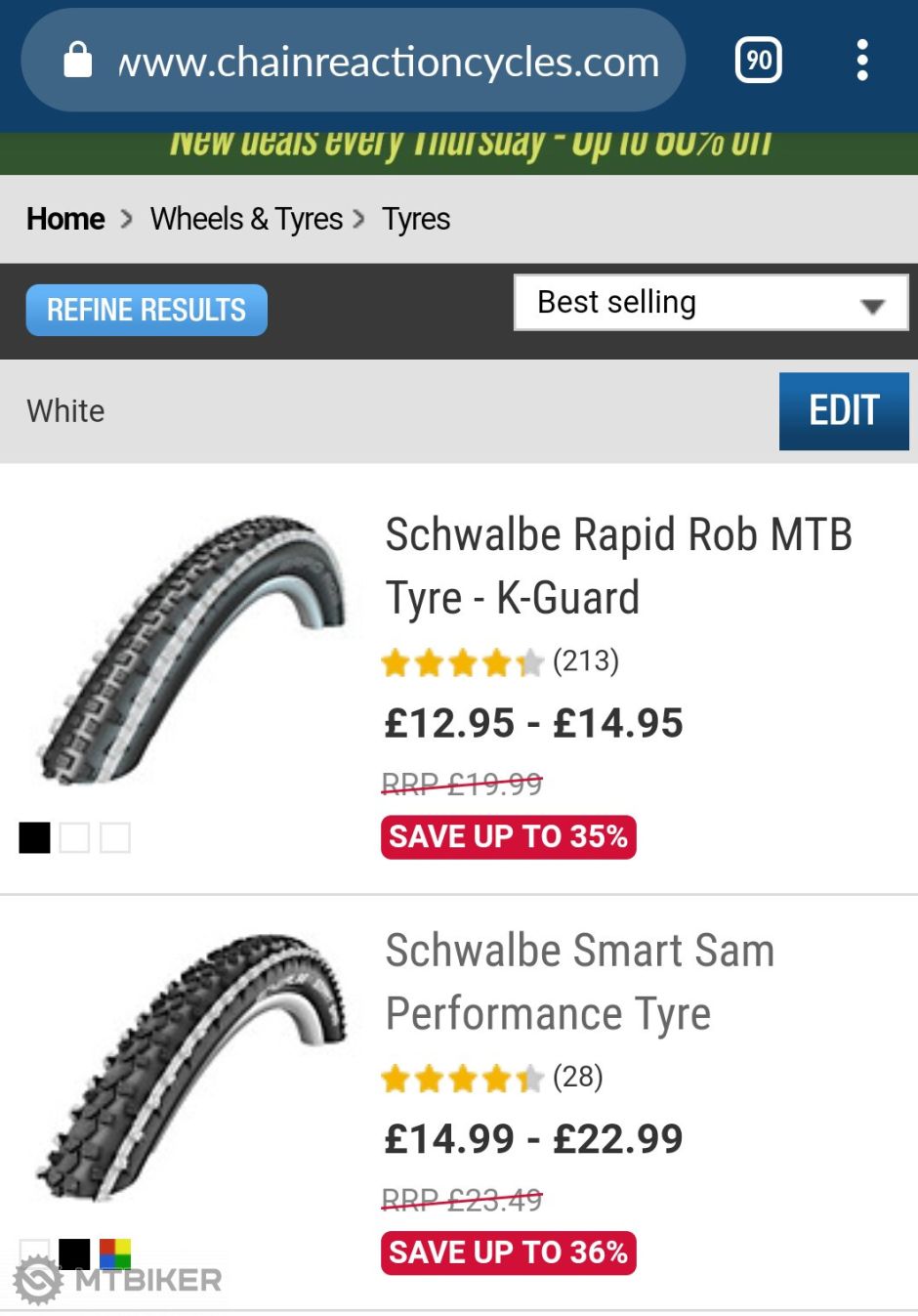Edit the White colour filter
The width and height of the screenshot is (918, 1316).
pyautogui.click(x=843, y=410)
